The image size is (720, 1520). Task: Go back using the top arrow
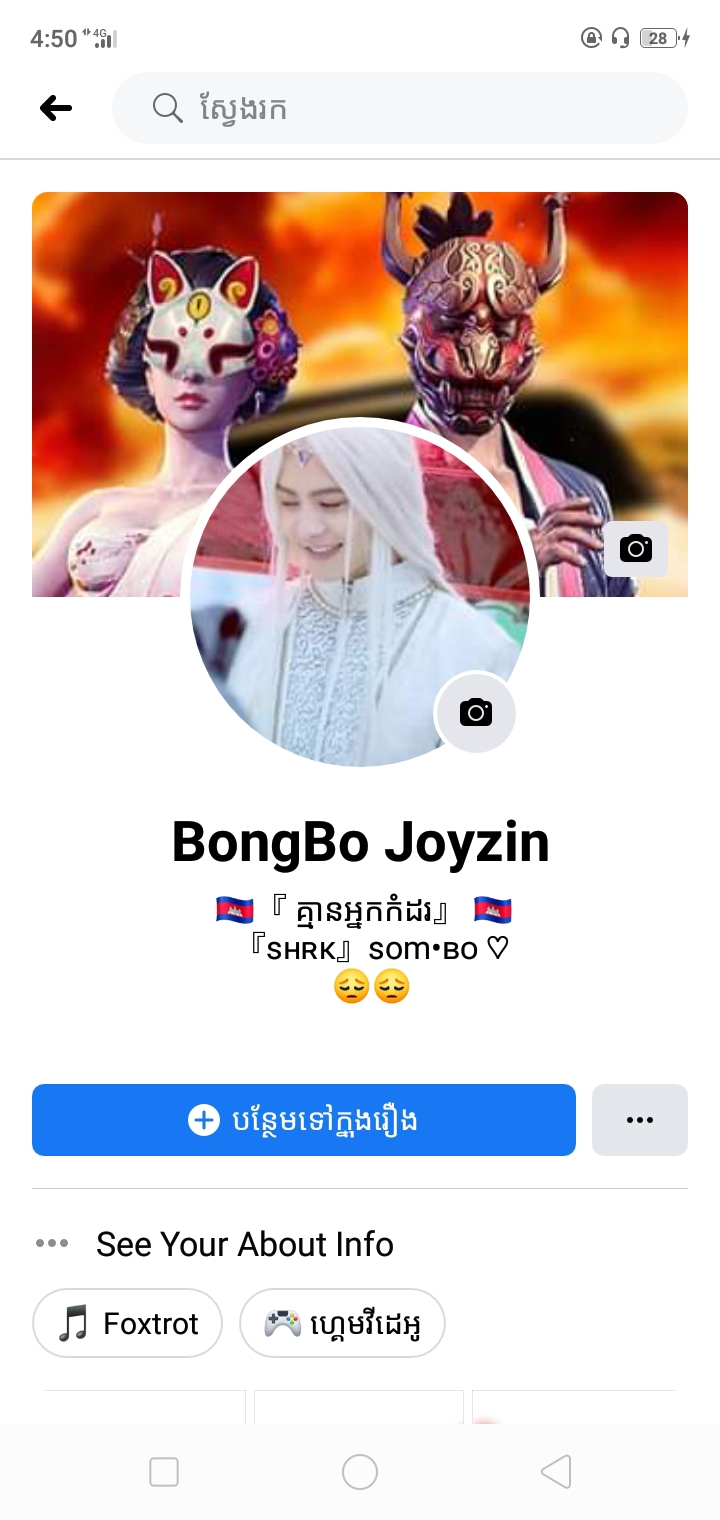[x=56, y=108]
